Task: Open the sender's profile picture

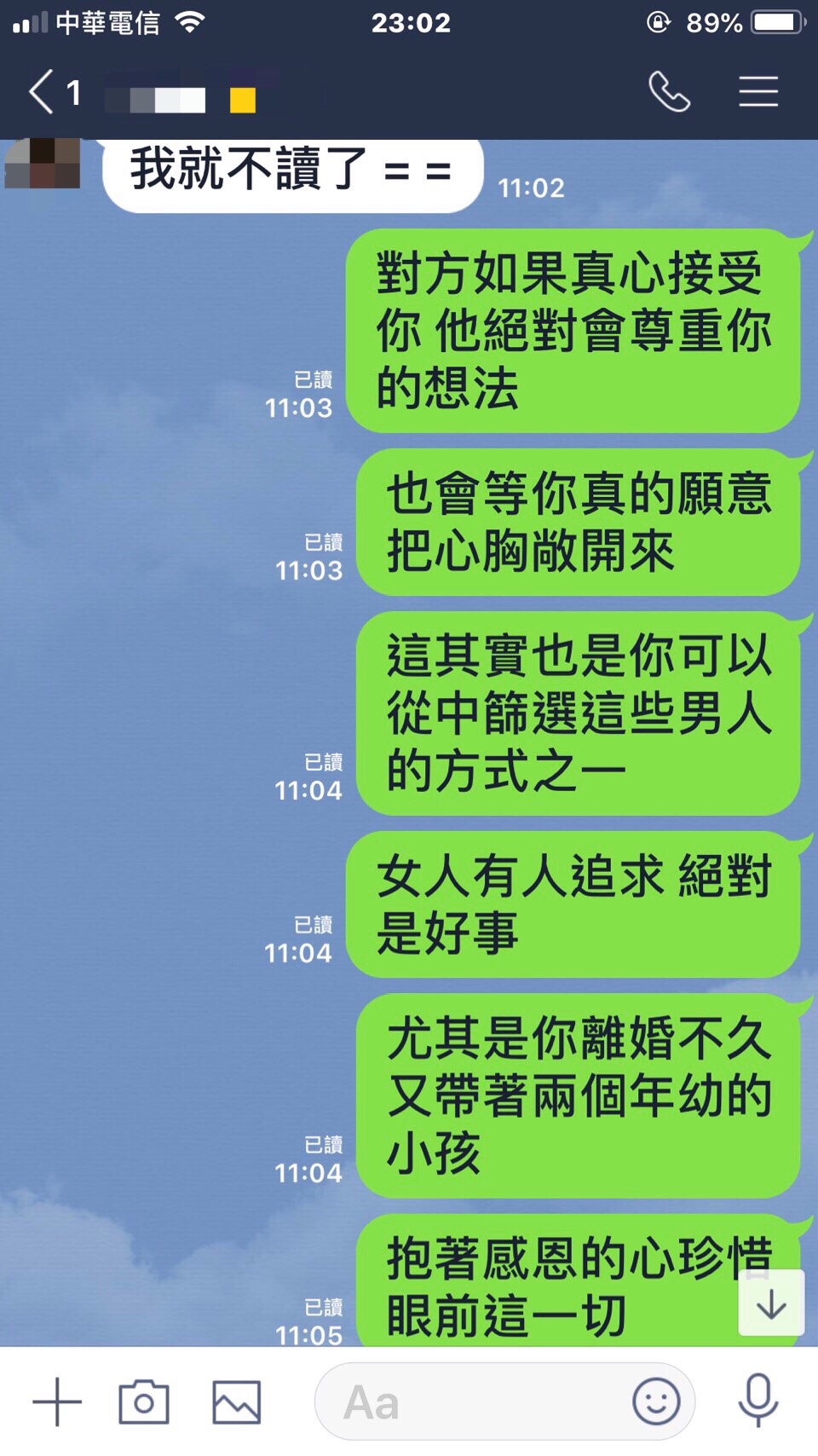Action: 43,164
